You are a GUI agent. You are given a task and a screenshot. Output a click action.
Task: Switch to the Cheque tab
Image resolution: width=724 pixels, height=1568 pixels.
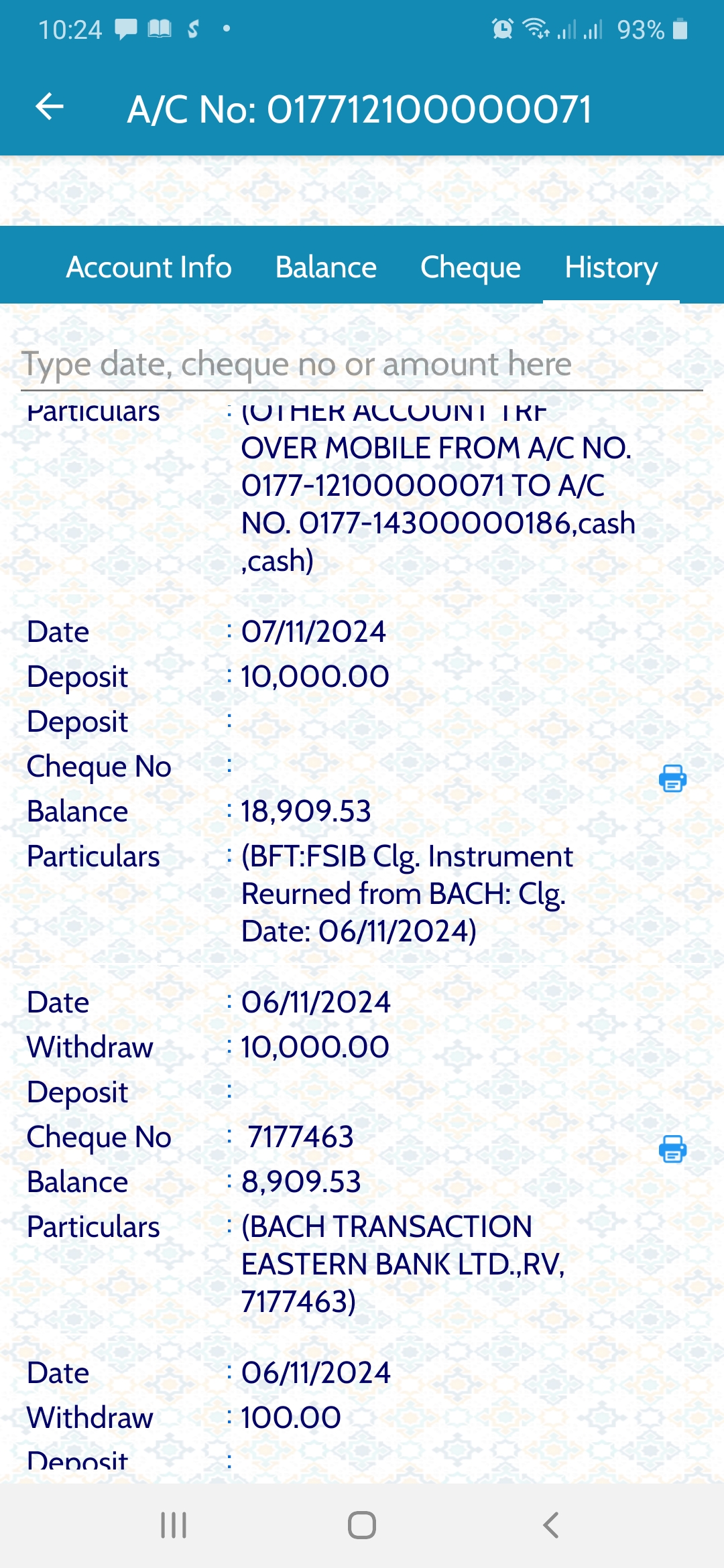[x=470, y=267]
